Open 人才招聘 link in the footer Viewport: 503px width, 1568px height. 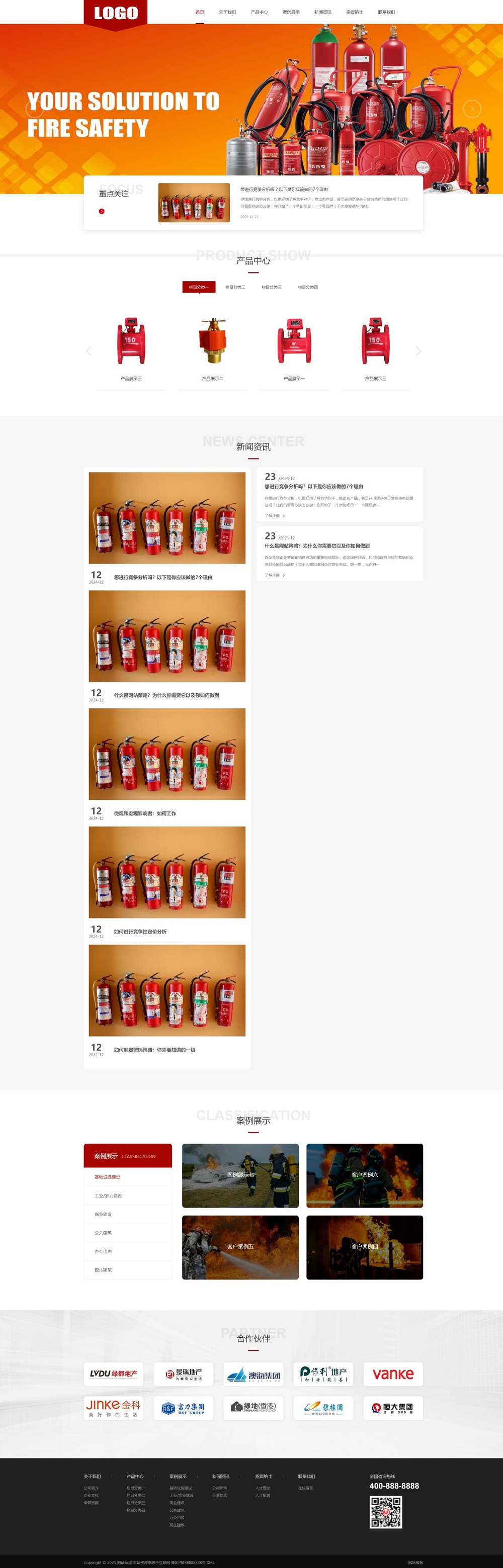tap(263, 1495)
